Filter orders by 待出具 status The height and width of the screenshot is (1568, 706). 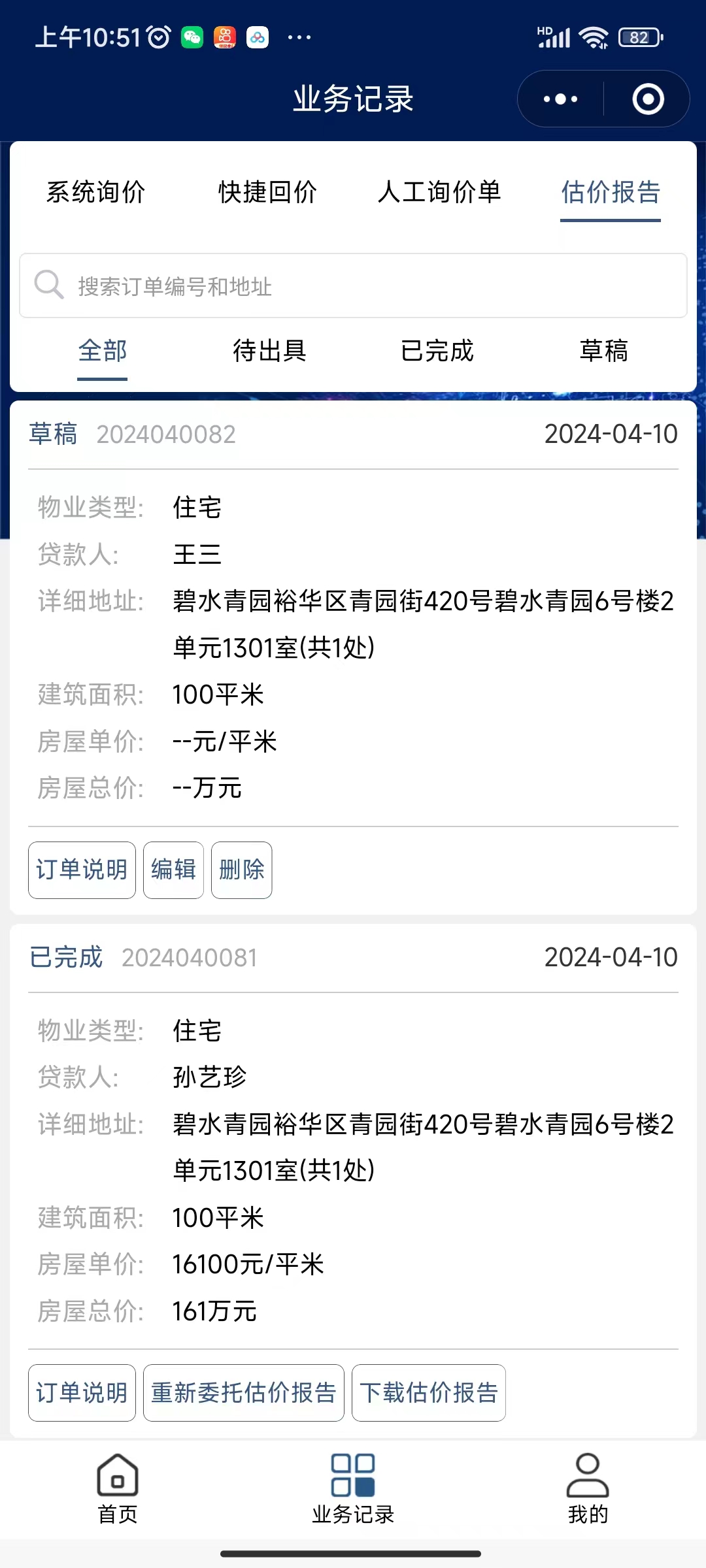point(270,351)
